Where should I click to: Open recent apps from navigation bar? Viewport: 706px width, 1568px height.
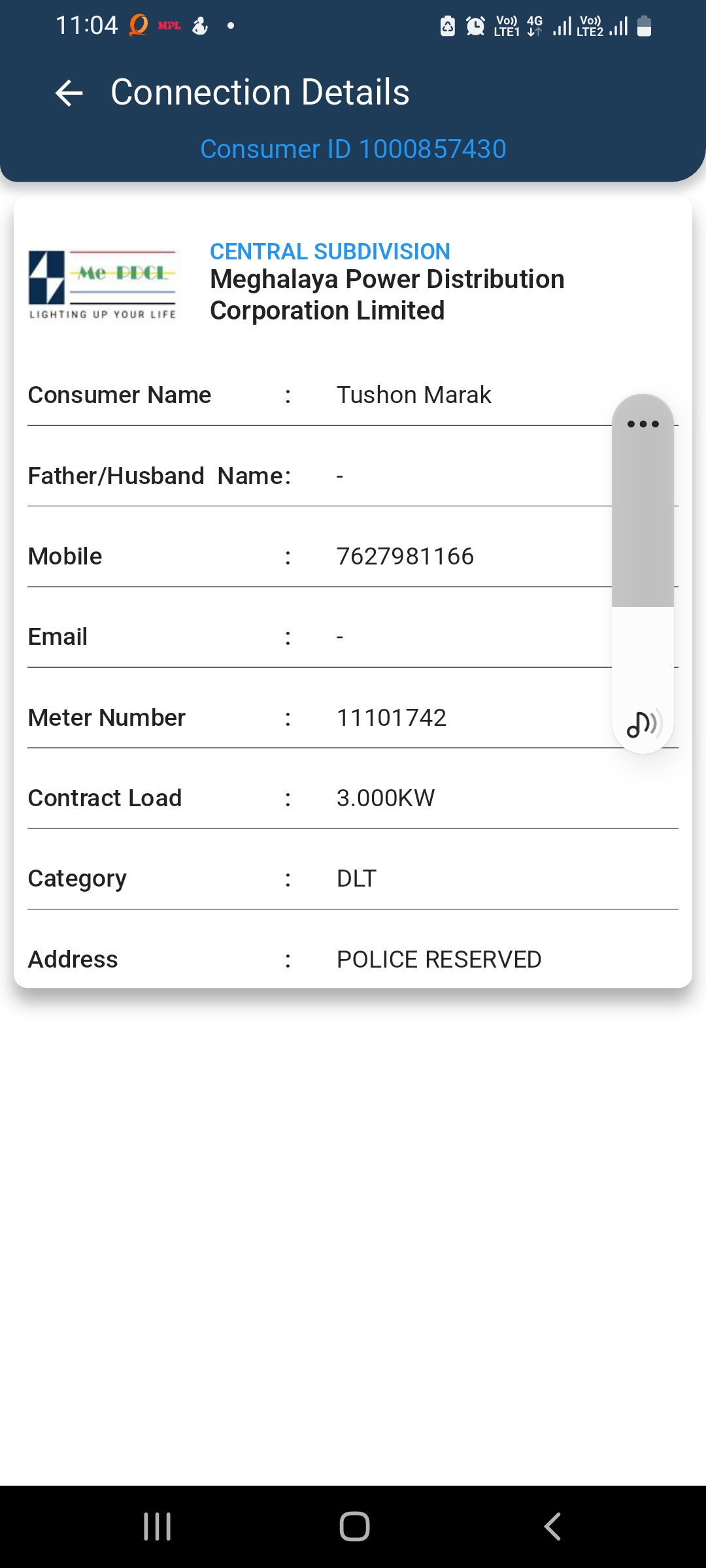click(158, 1526)
